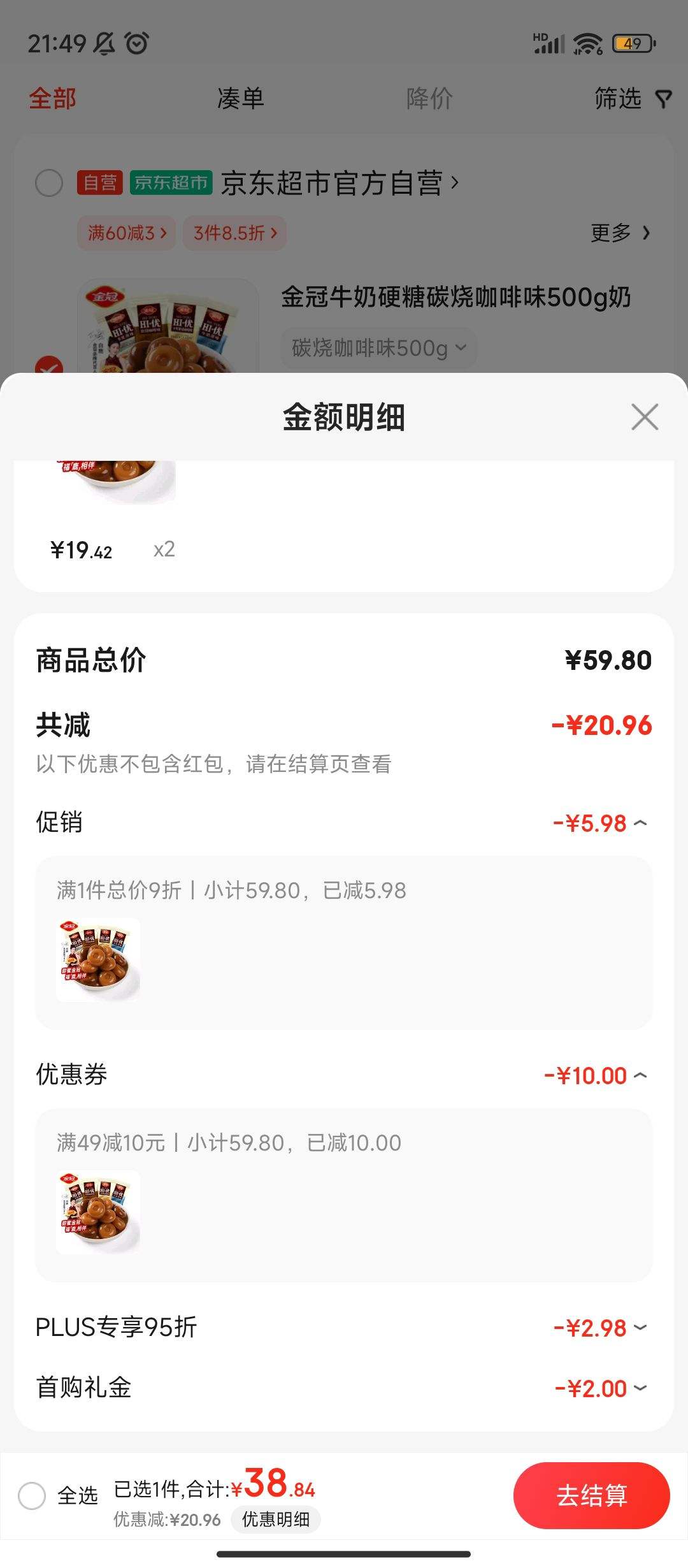
Task: Switch to the 降价 tab
Action: tap(428, 99)
